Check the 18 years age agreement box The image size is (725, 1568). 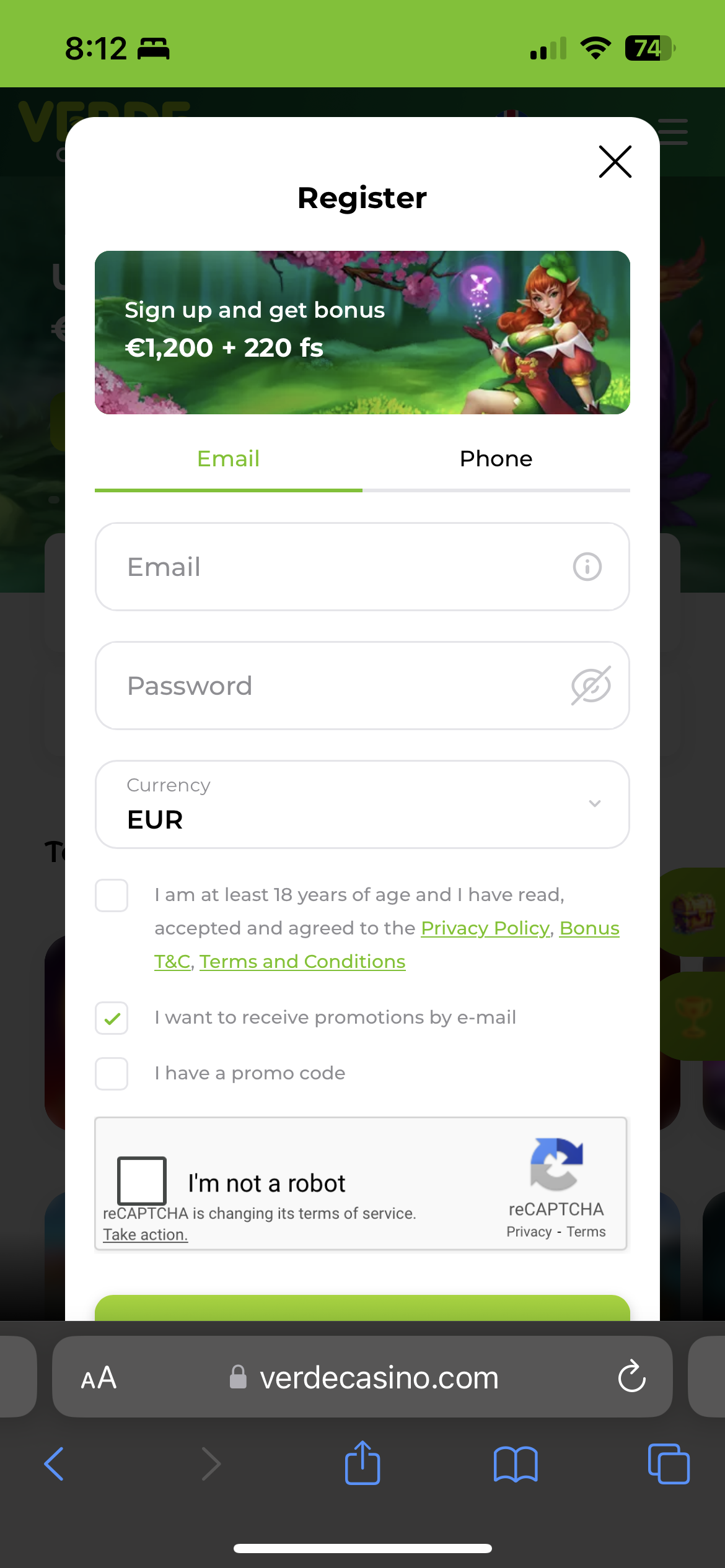(x=112, y=895)
